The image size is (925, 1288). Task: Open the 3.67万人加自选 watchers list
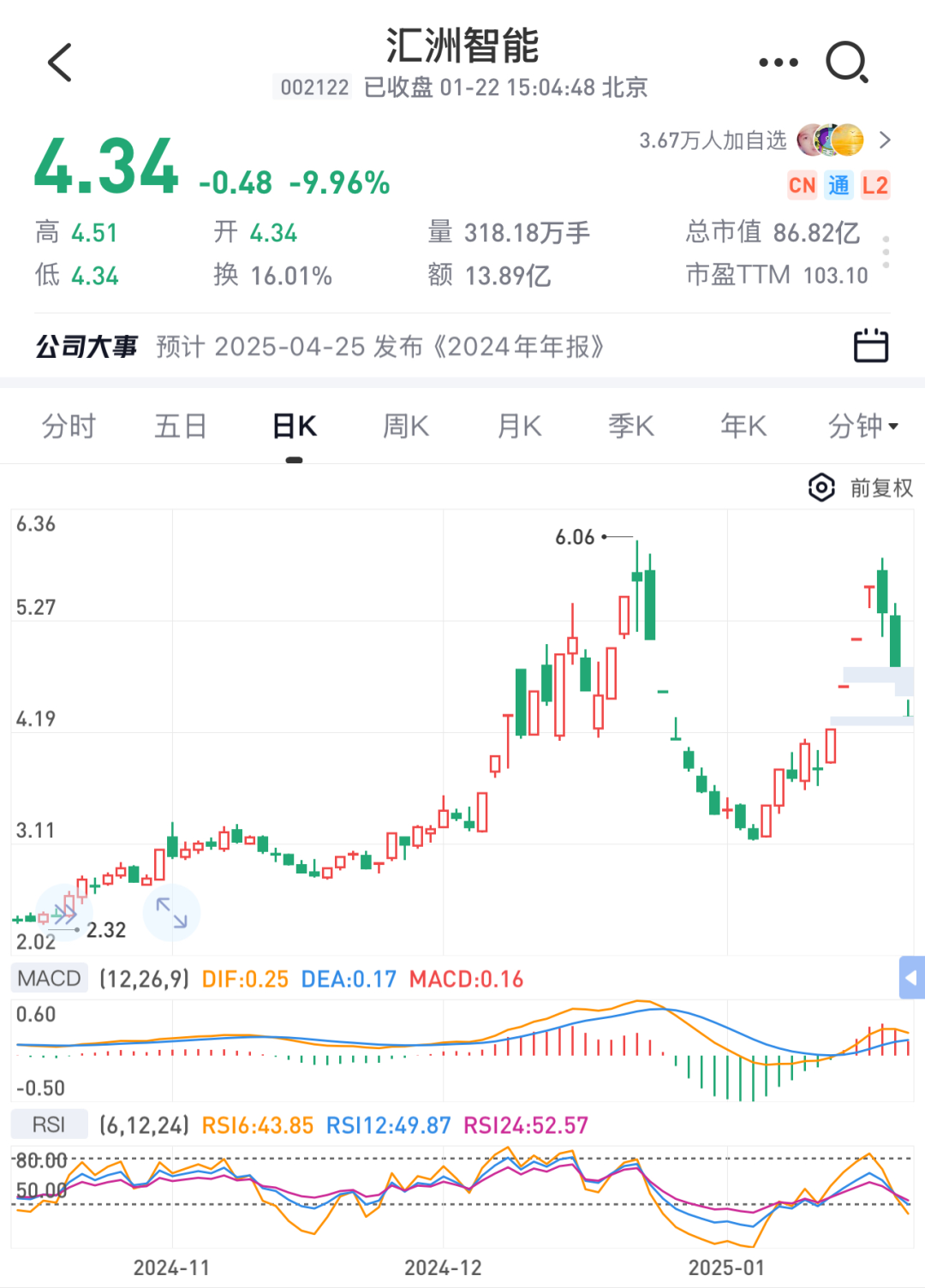point(764,140)
